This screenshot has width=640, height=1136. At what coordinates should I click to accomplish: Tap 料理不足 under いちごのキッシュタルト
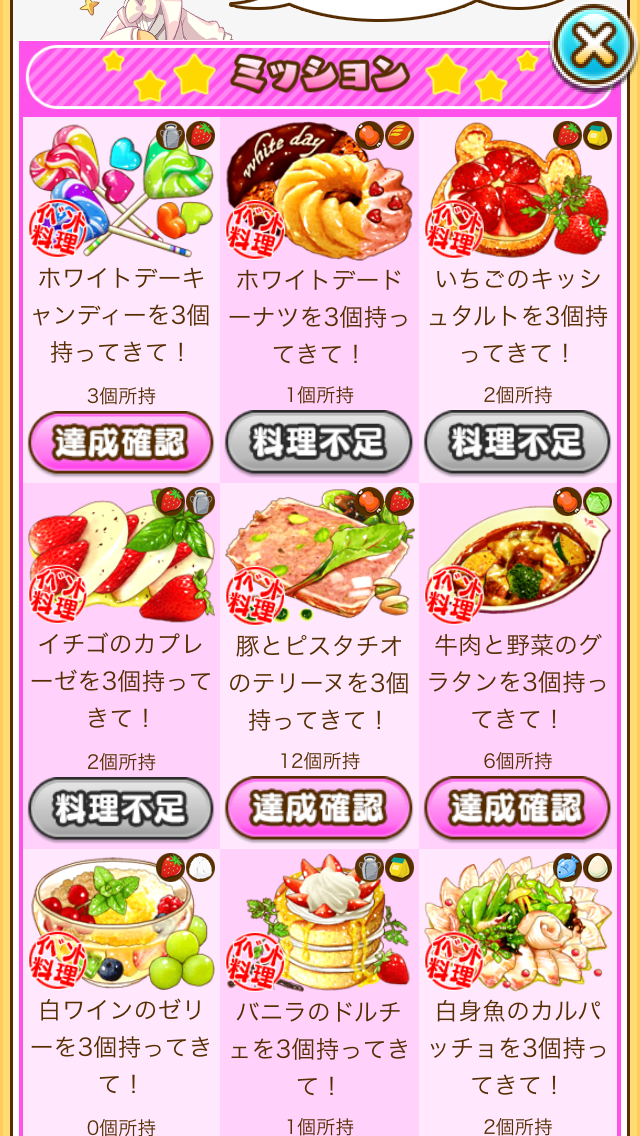point(517,442)
